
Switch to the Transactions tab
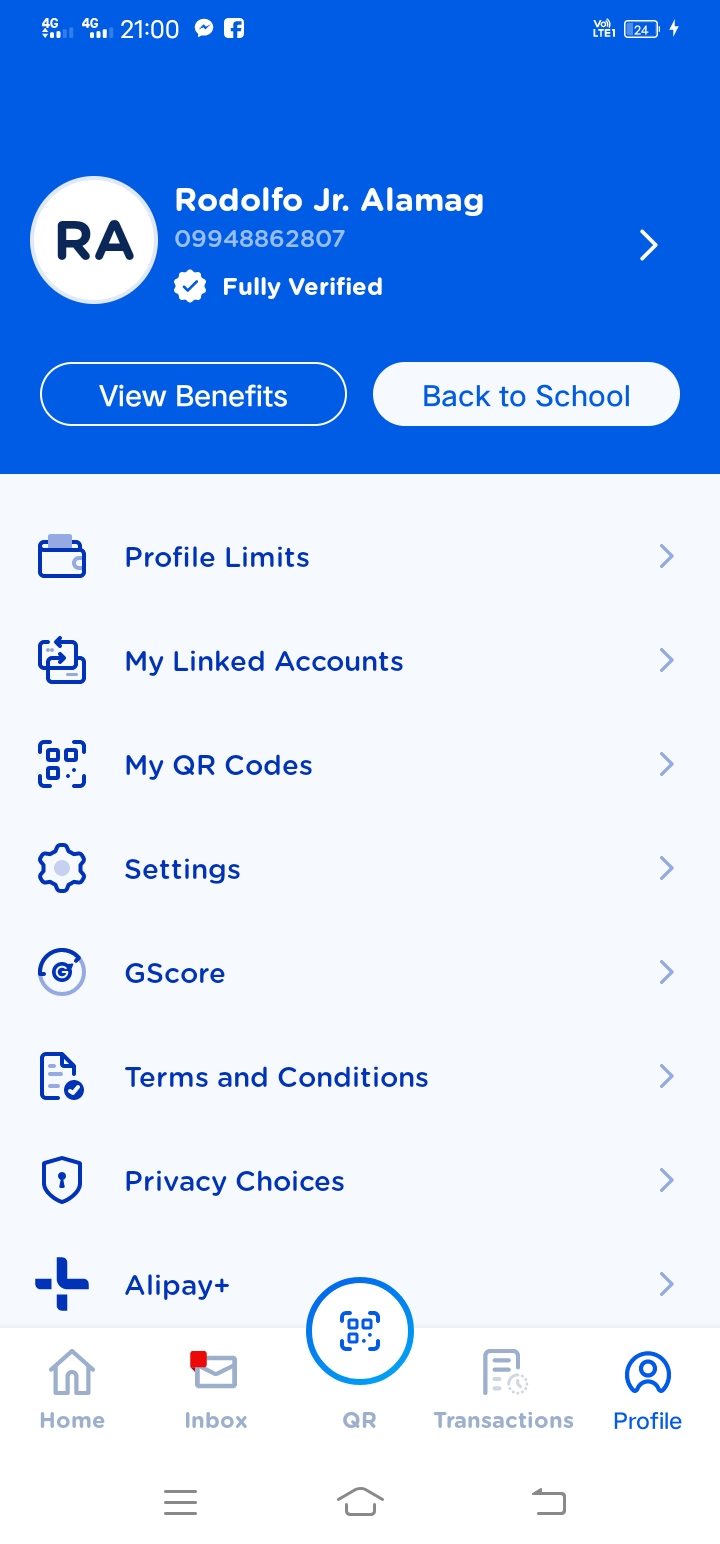(x=504, y=1389)
